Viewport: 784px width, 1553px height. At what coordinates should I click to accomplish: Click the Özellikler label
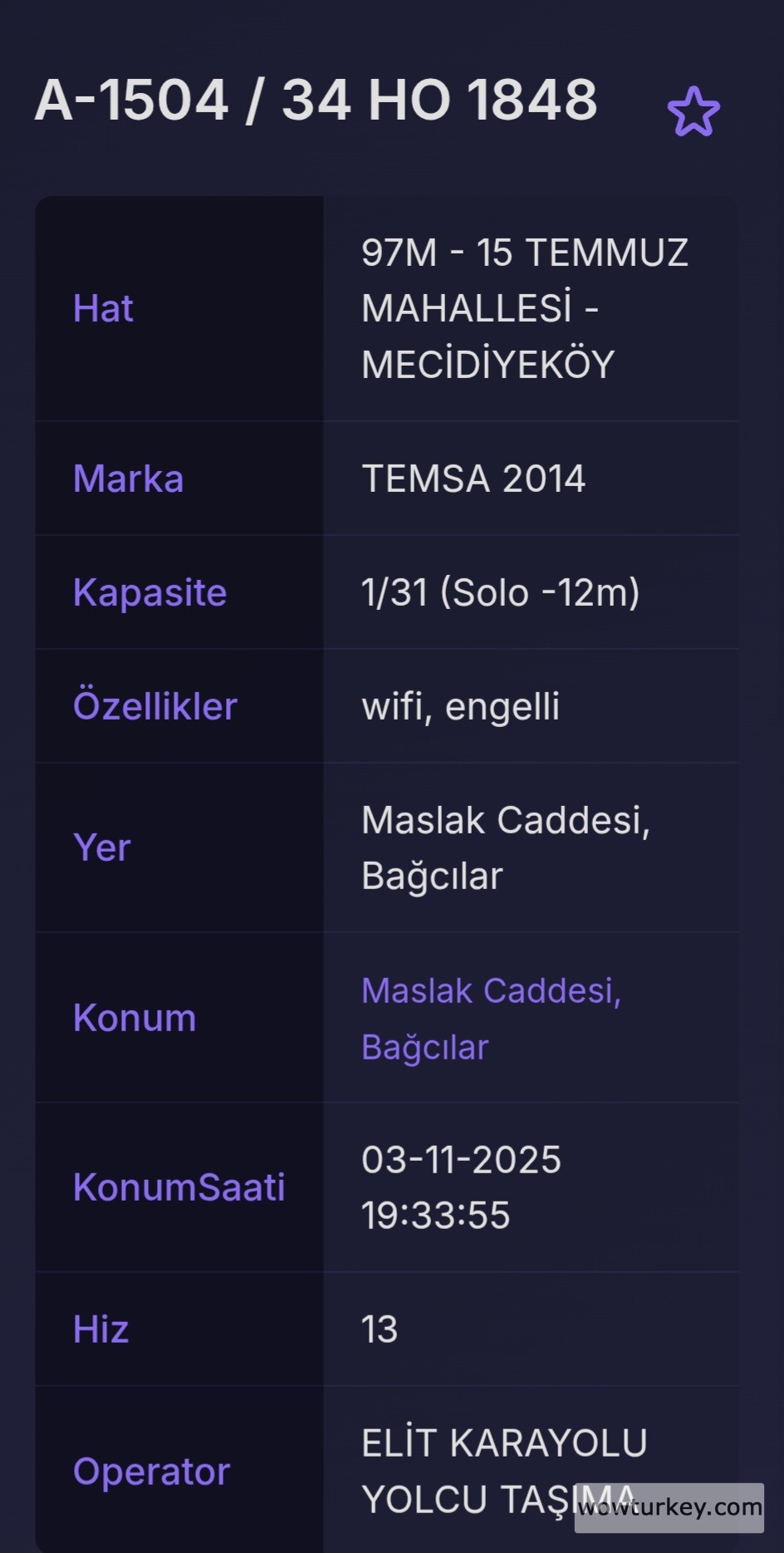(x=155, y=705)
